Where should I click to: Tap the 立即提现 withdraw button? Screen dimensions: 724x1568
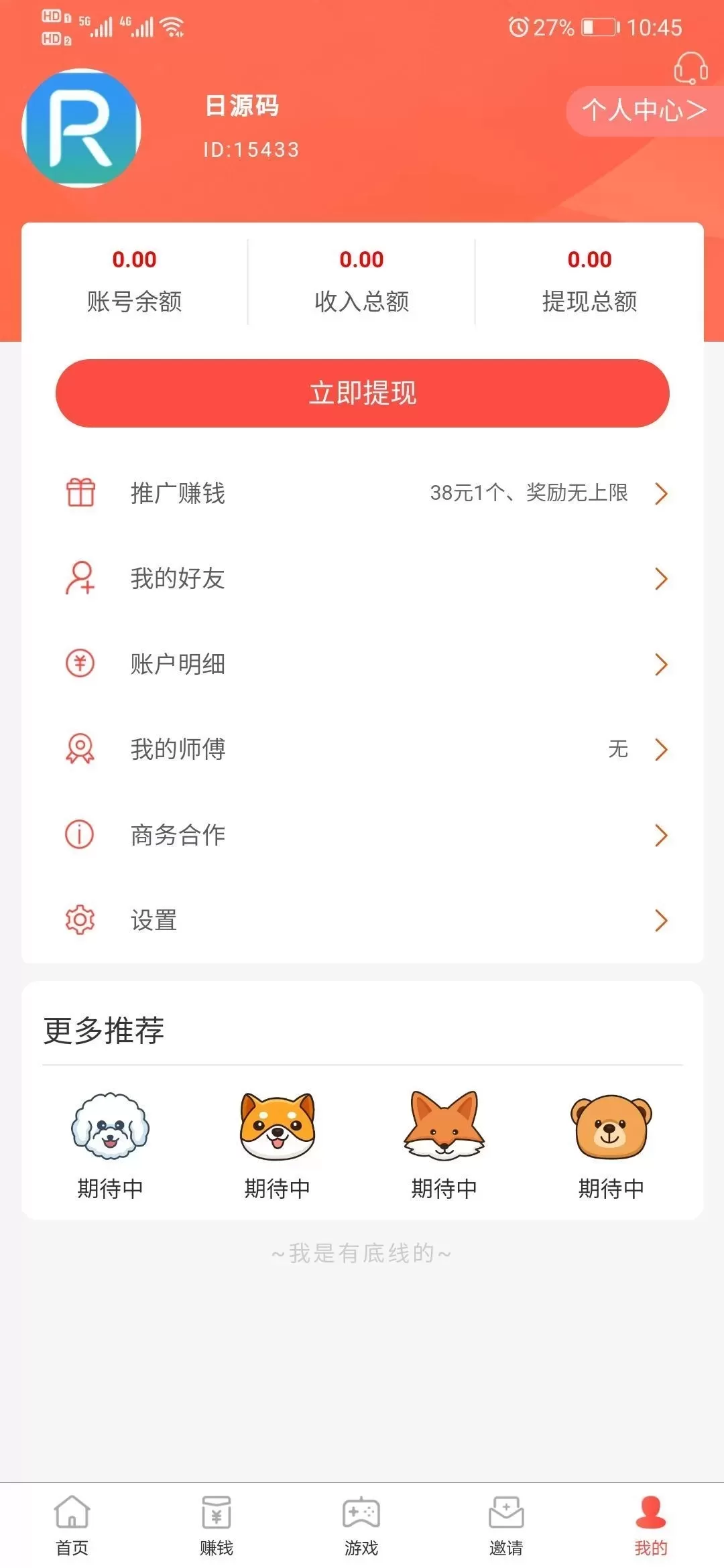362,393
